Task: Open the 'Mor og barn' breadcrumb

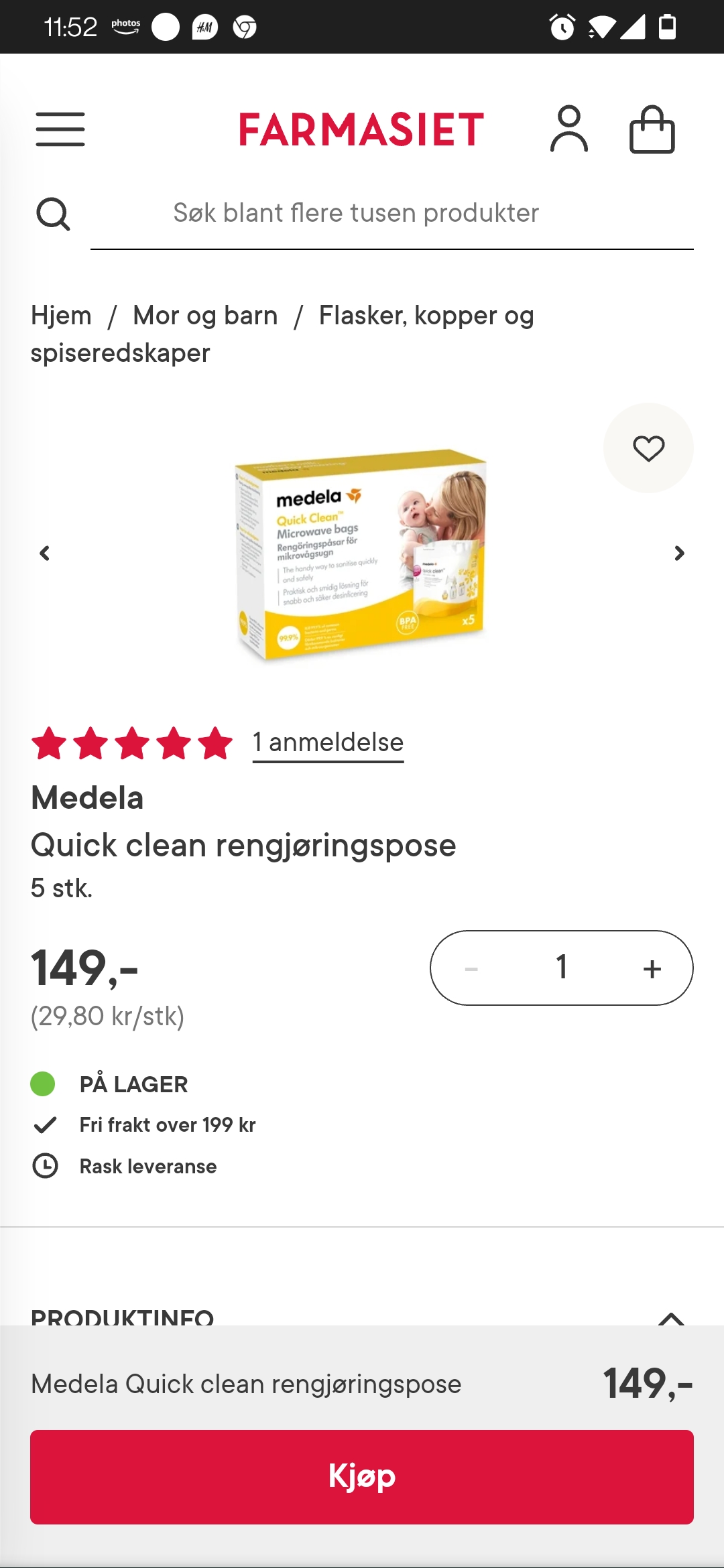Action: 205,315
